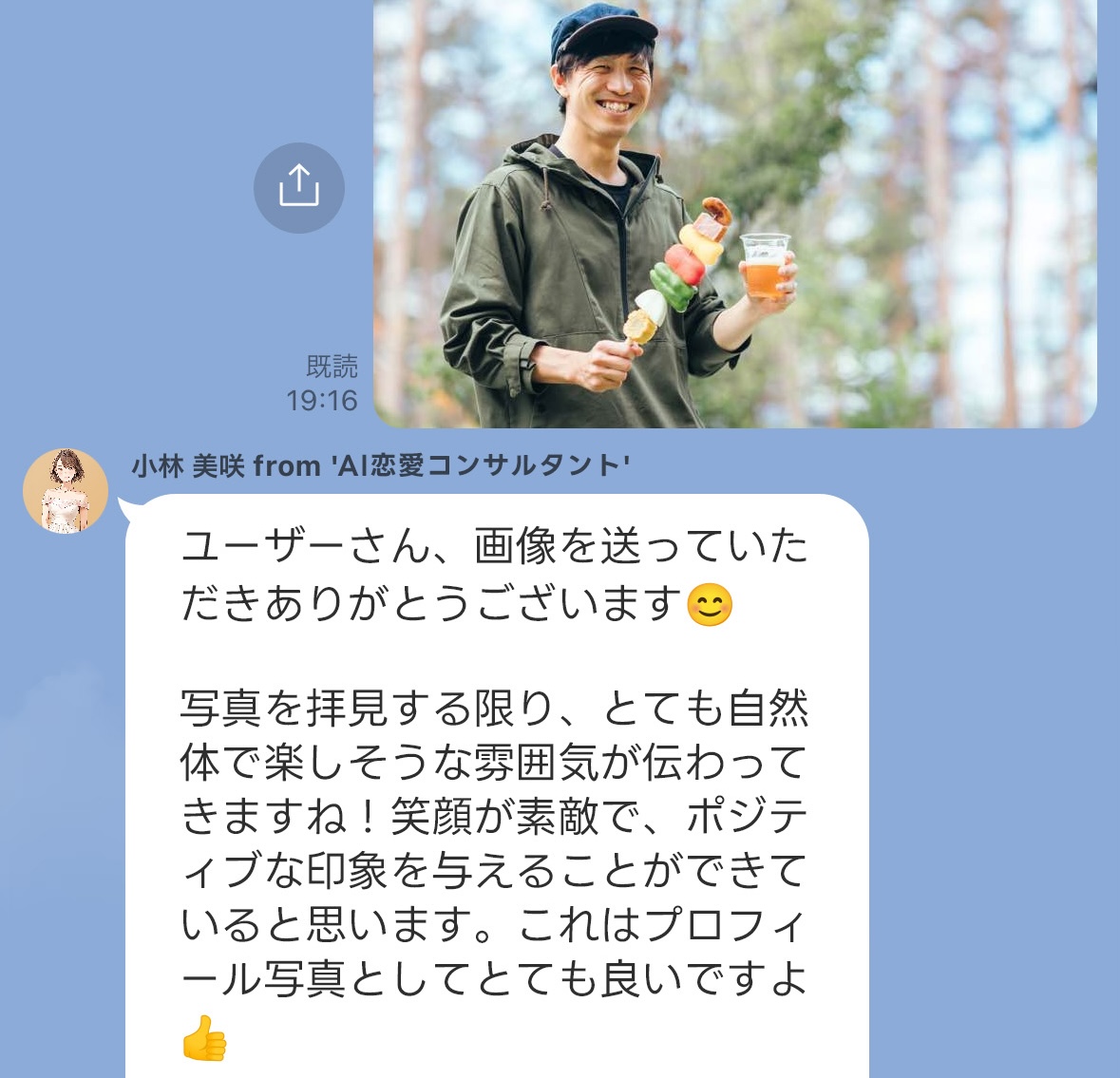Image resolution: width=1120 pixels, height=1078 pixels.
Task: Share the sent photo via share icon
Action: pos(298,187)
